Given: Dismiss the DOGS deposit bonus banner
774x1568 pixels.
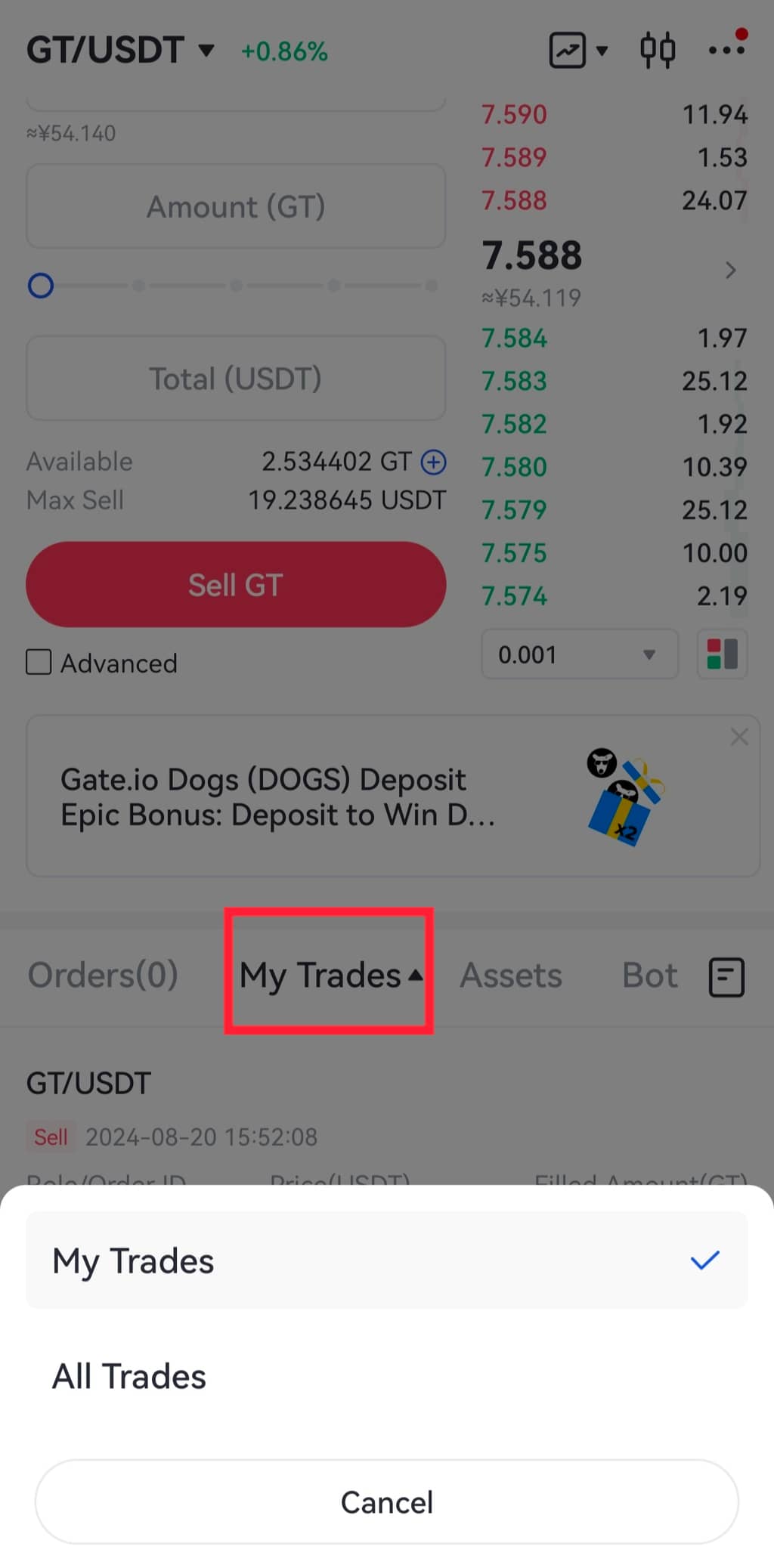Looking at the screenshot, I should coord(738,737).
